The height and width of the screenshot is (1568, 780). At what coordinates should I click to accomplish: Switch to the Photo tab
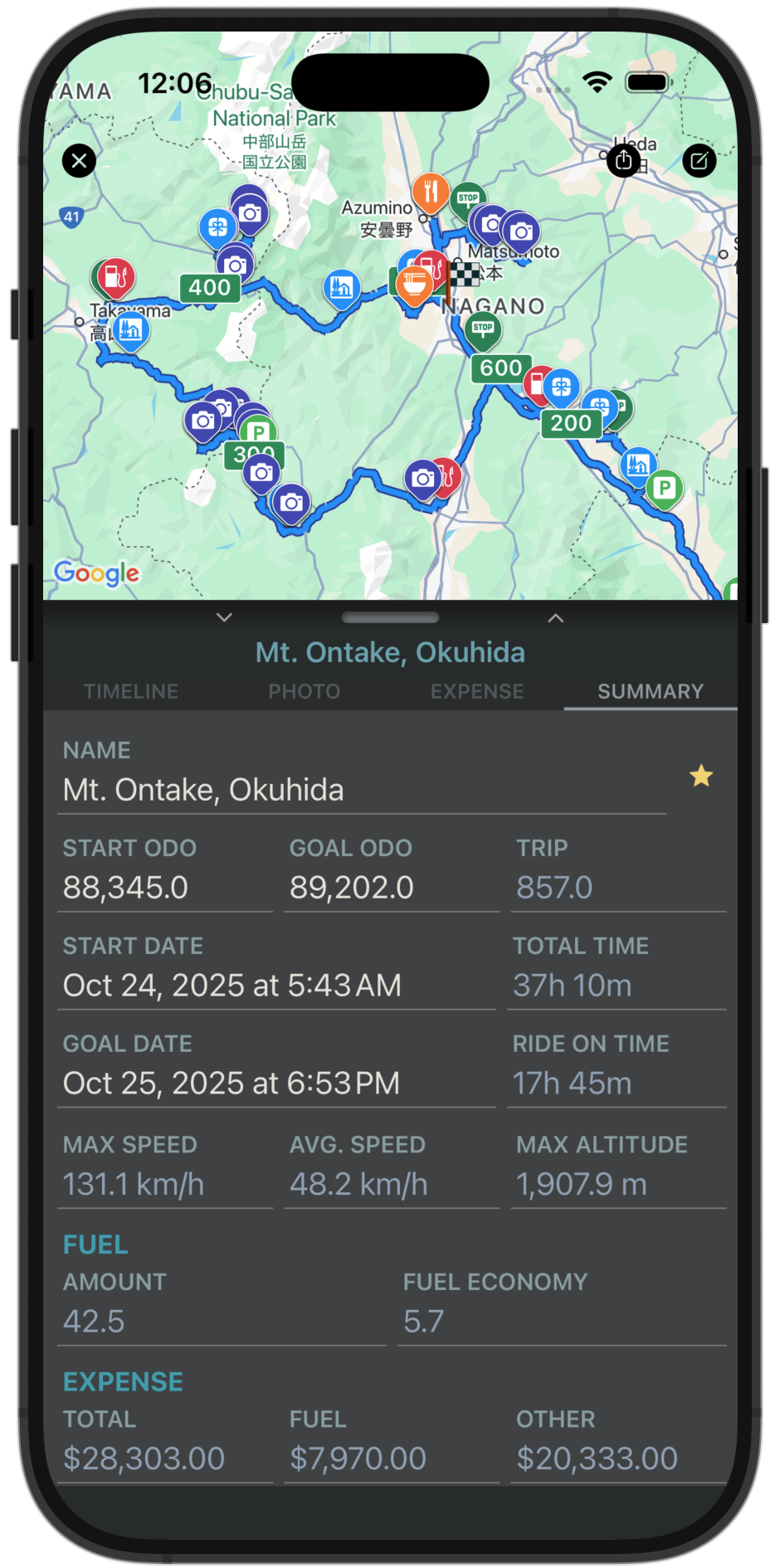click(304, 691)
